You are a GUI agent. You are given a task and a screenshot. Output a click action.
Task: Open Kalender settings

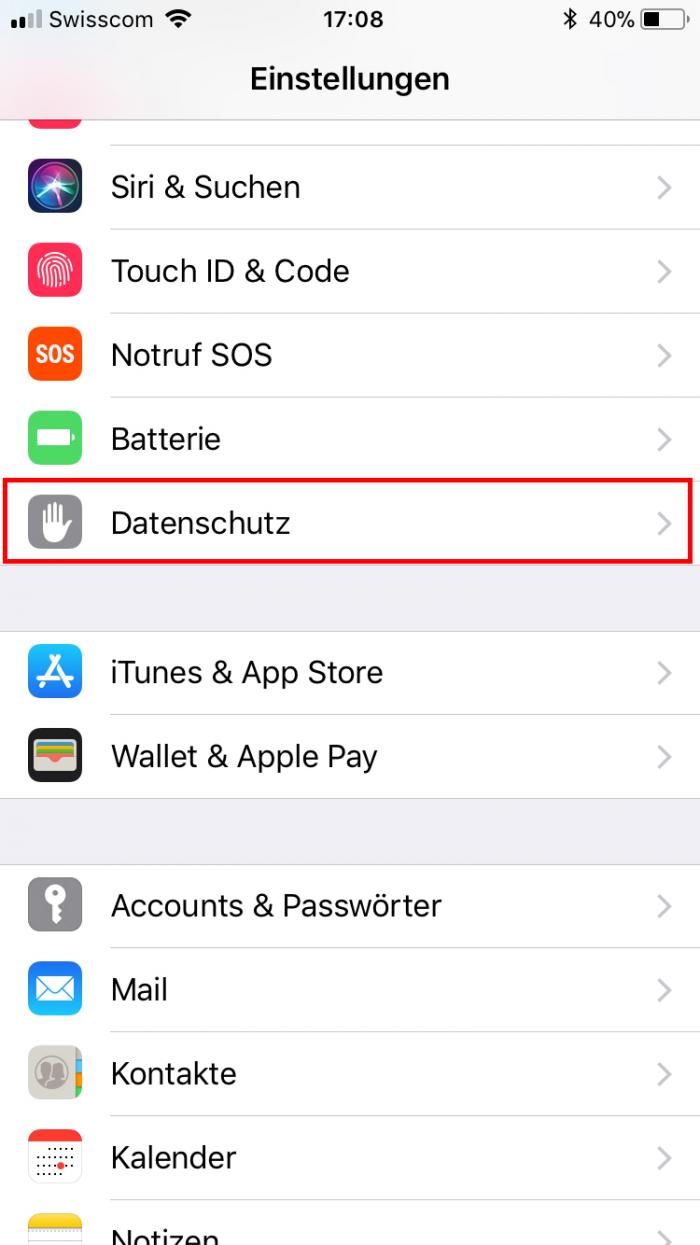click(350, 1158)
